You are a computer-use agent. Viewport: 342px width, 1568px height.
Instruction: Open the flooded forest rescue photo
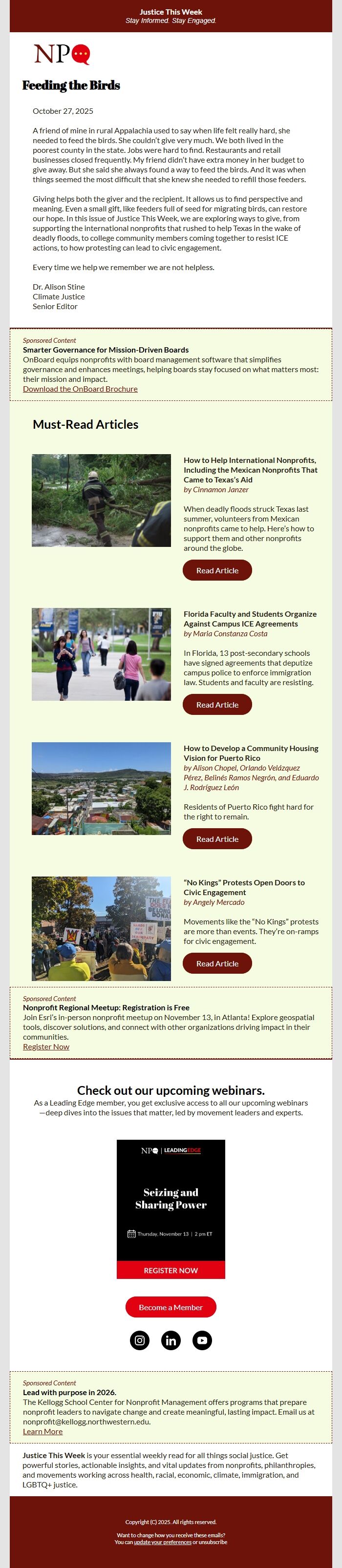pos(101,501)
